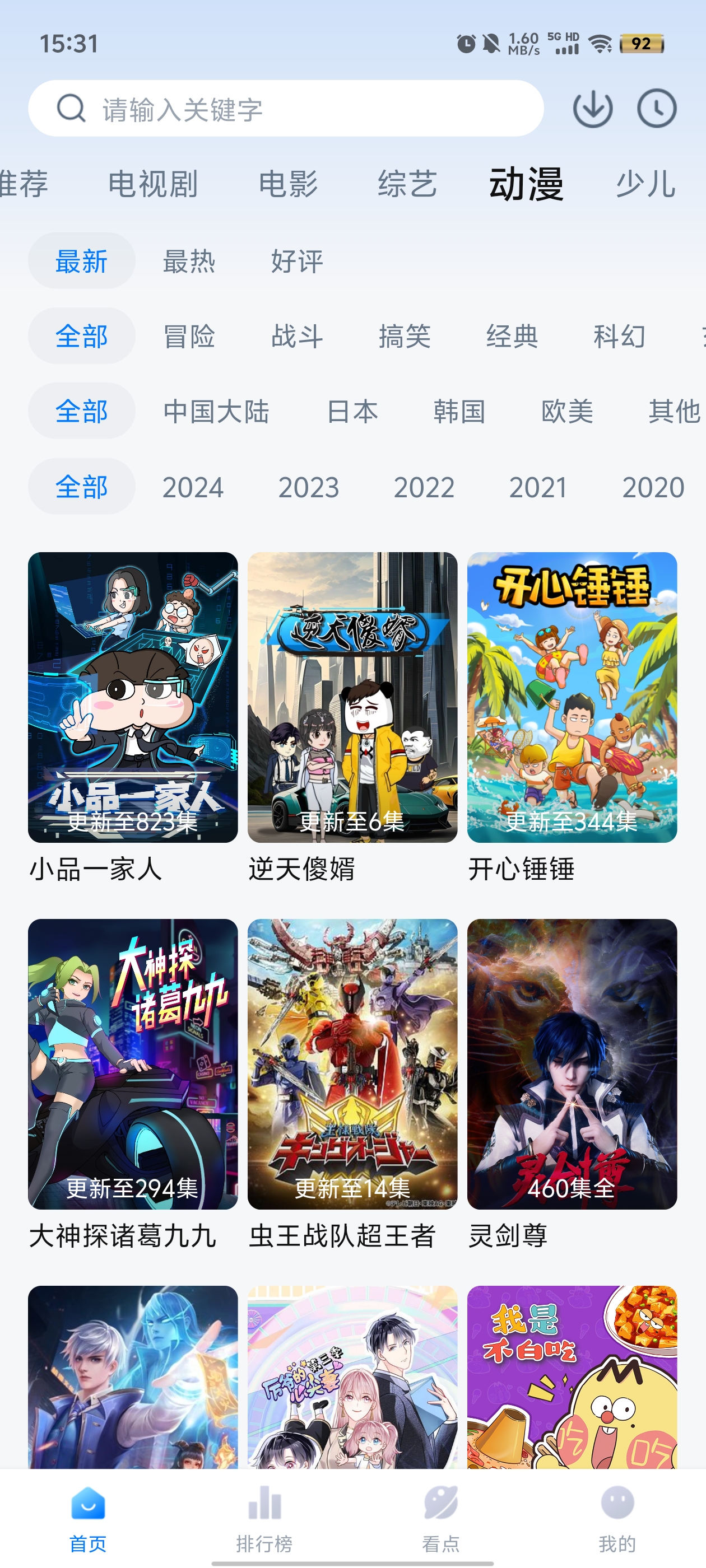Filter region to 日本
The image size is (706, 1568).
(352, 412)
